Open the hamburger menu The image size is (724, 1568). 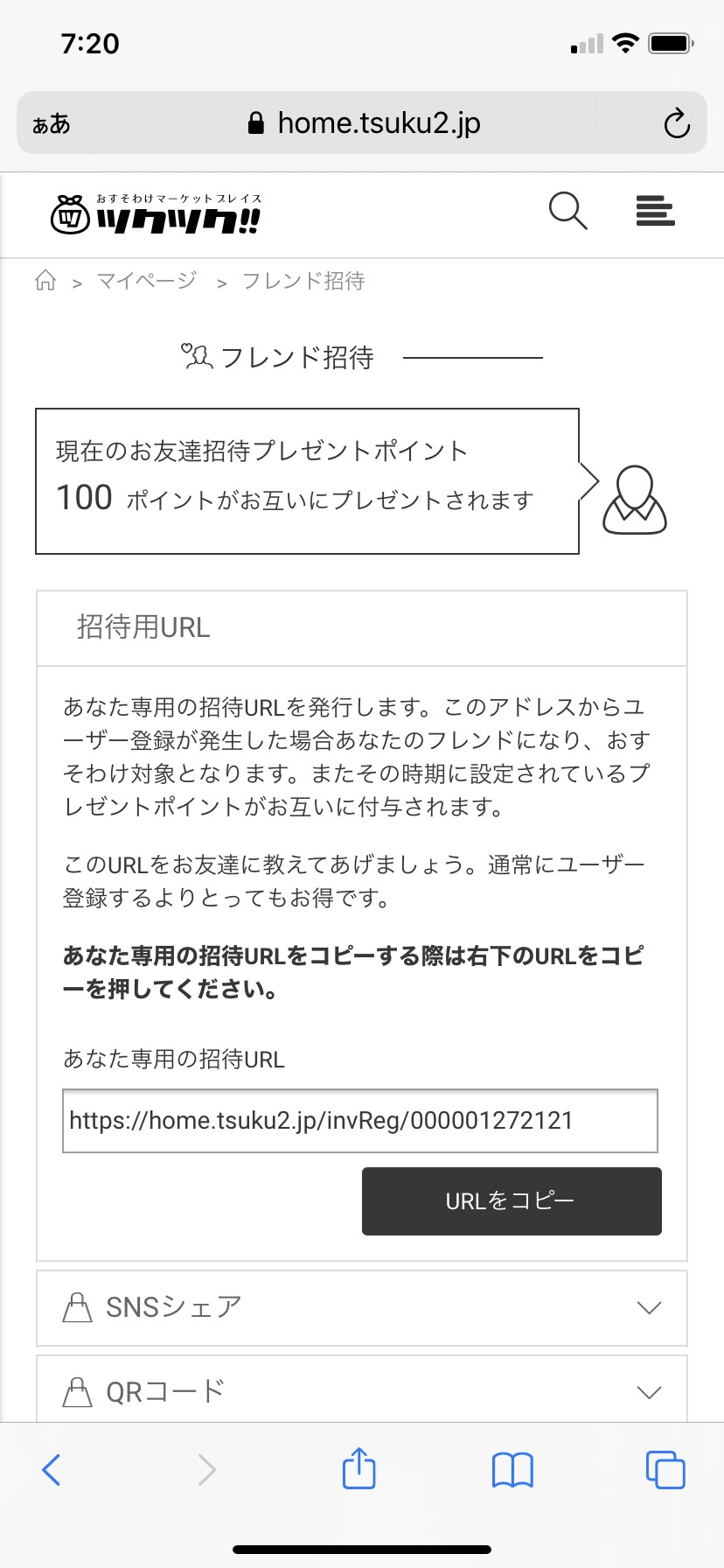(655, 211)
